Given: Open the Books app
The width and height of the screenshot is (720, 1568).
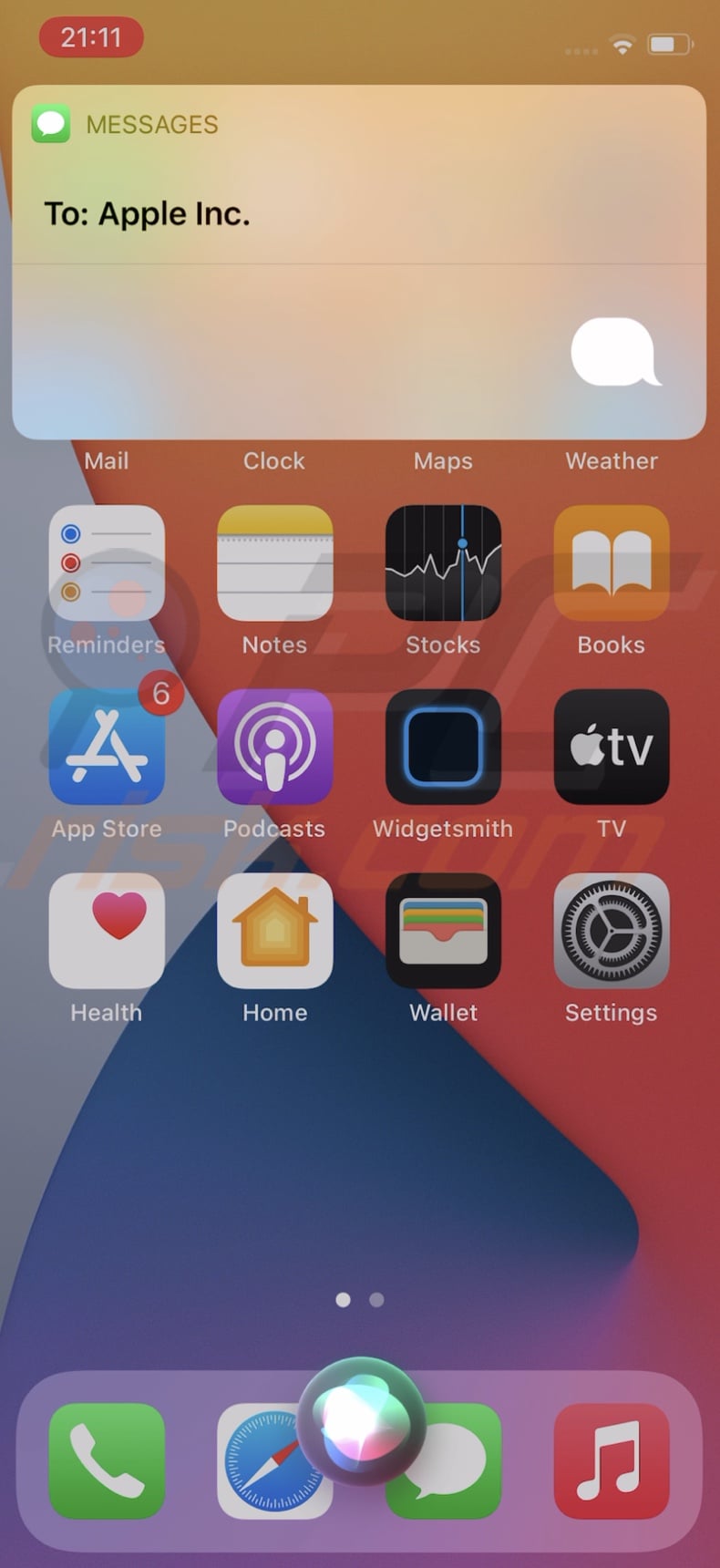Looking at the screenshot, I should [612, 563].
